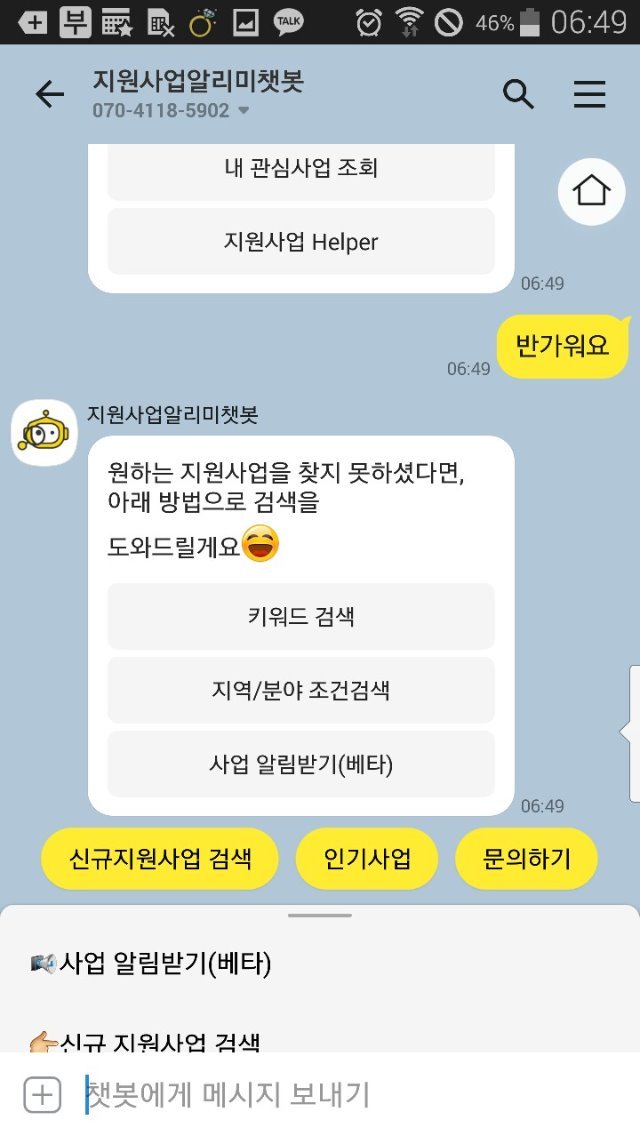
Task: Select 지역/분야 조건검색
Action: coord(301,690)
